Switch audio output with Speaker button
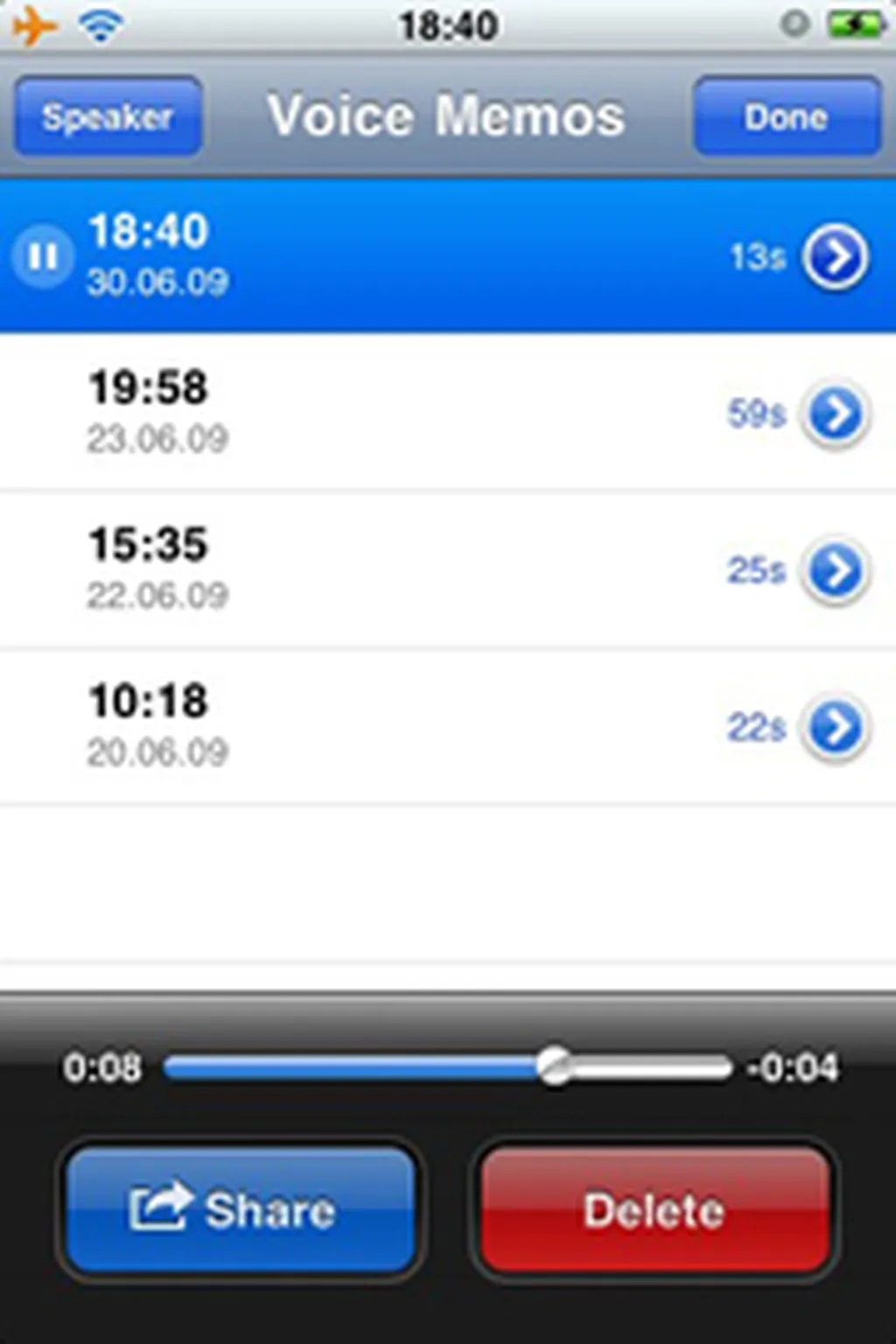 (108, 116)
